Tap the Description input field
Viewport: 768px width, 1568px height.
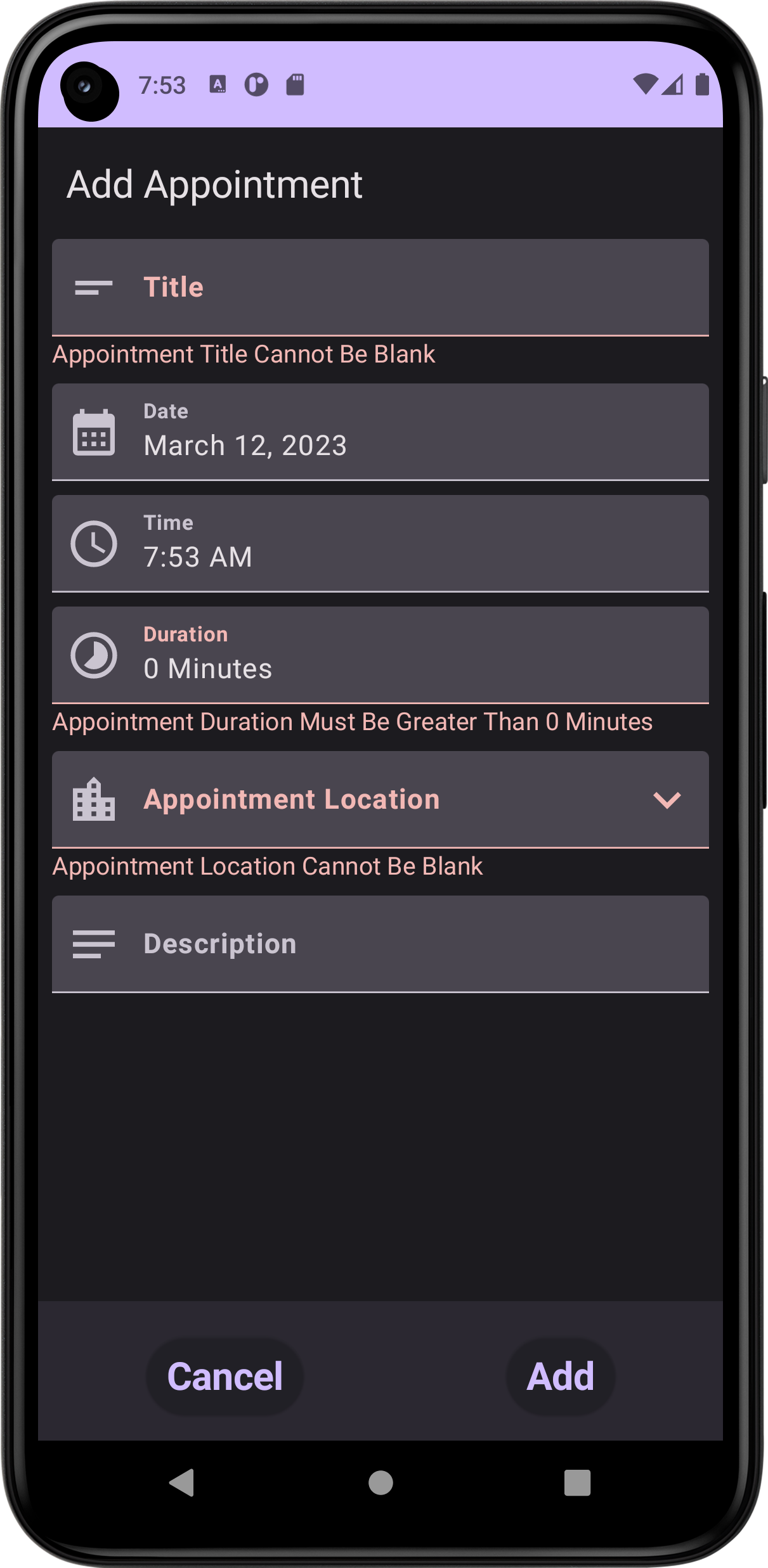tap(381, 944)
